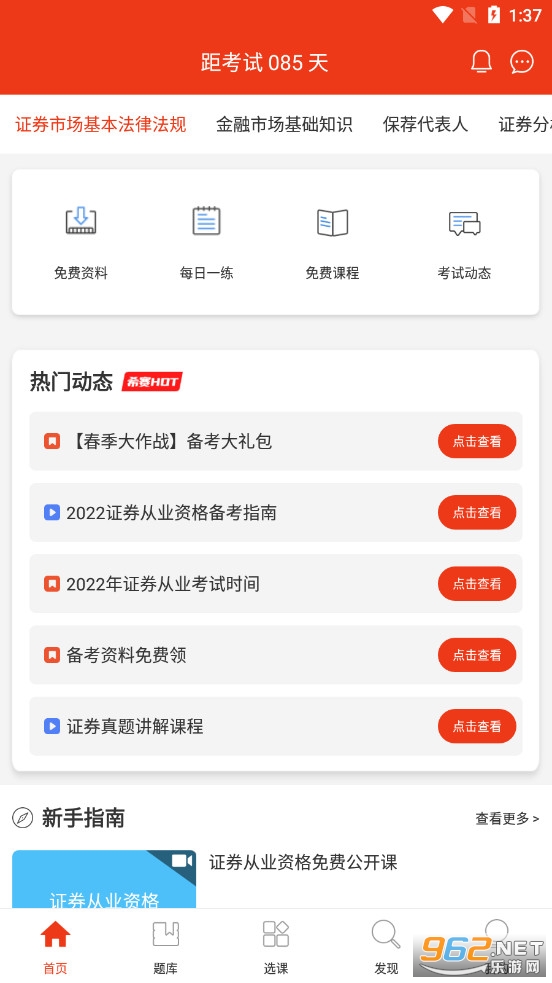Select the 保荐代表人 tab
Screen dimensions: 552x983
point(425,124)
